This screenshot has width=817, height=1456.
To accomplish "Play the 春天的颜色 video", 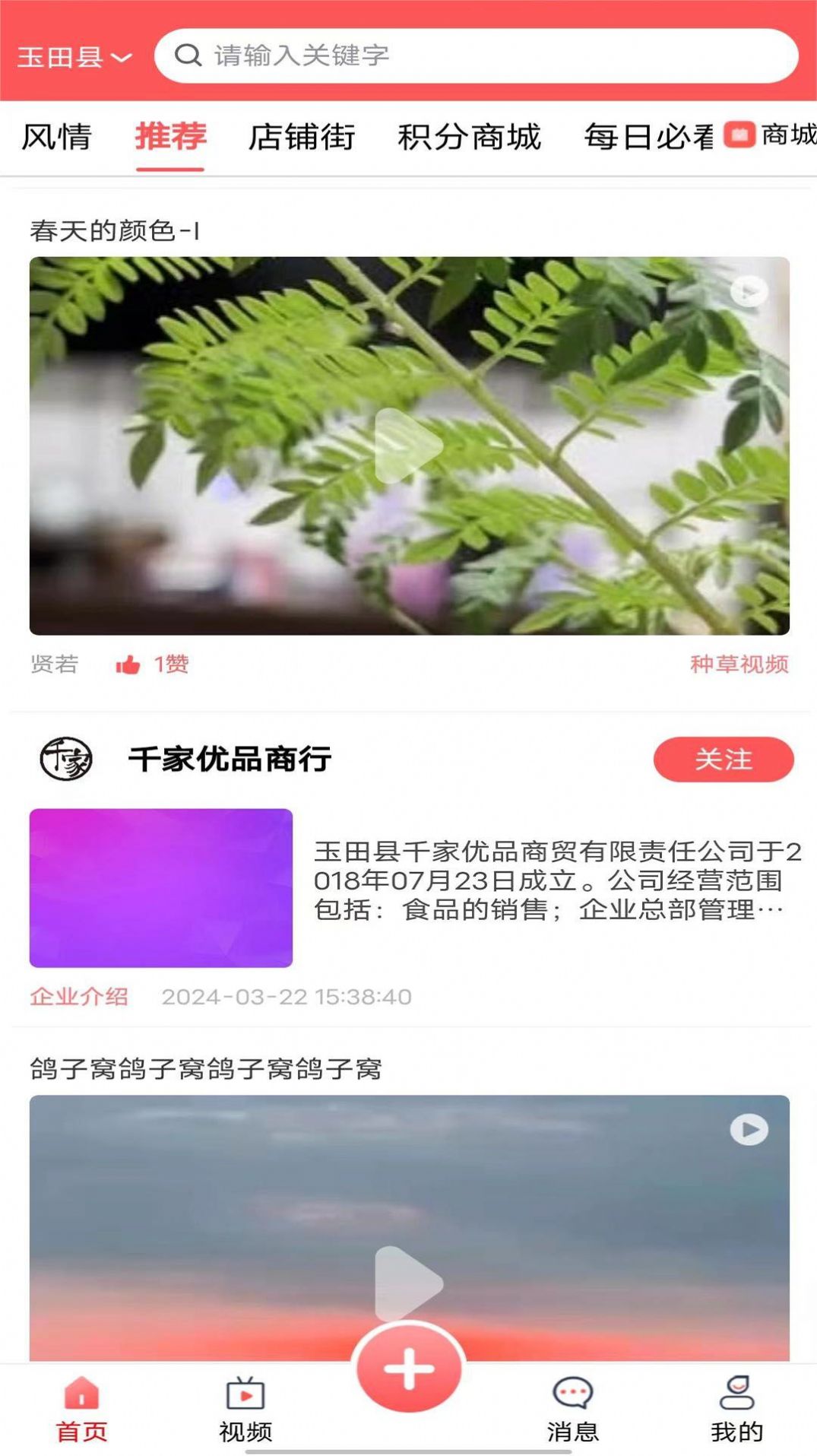I will pyautogui.click(x=409, y=446).
